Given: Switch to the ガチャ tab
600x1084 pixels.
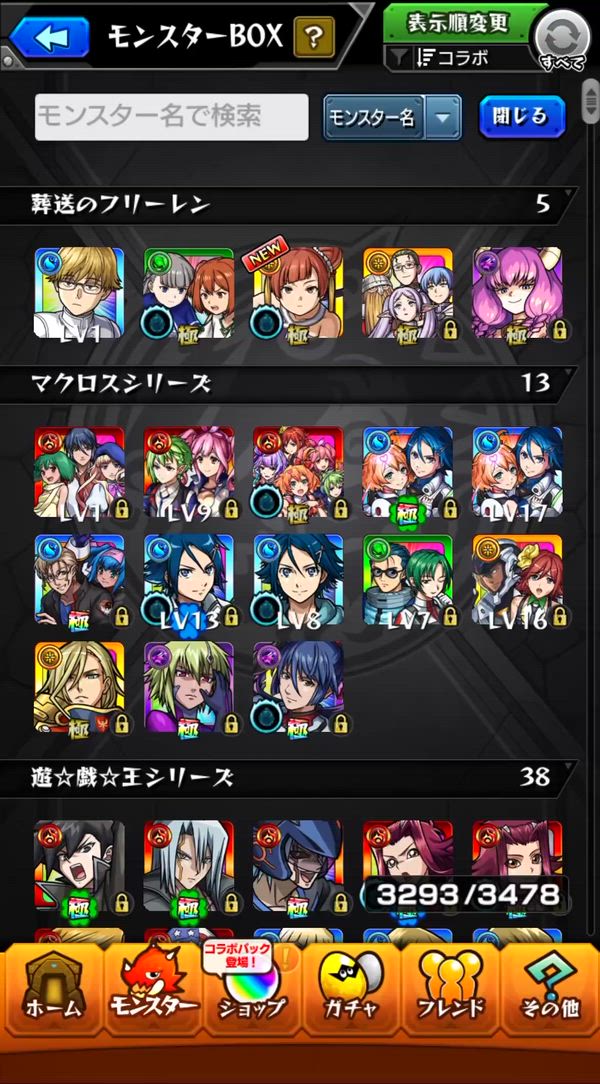Looking at the screenshot, I should (352, 992).
